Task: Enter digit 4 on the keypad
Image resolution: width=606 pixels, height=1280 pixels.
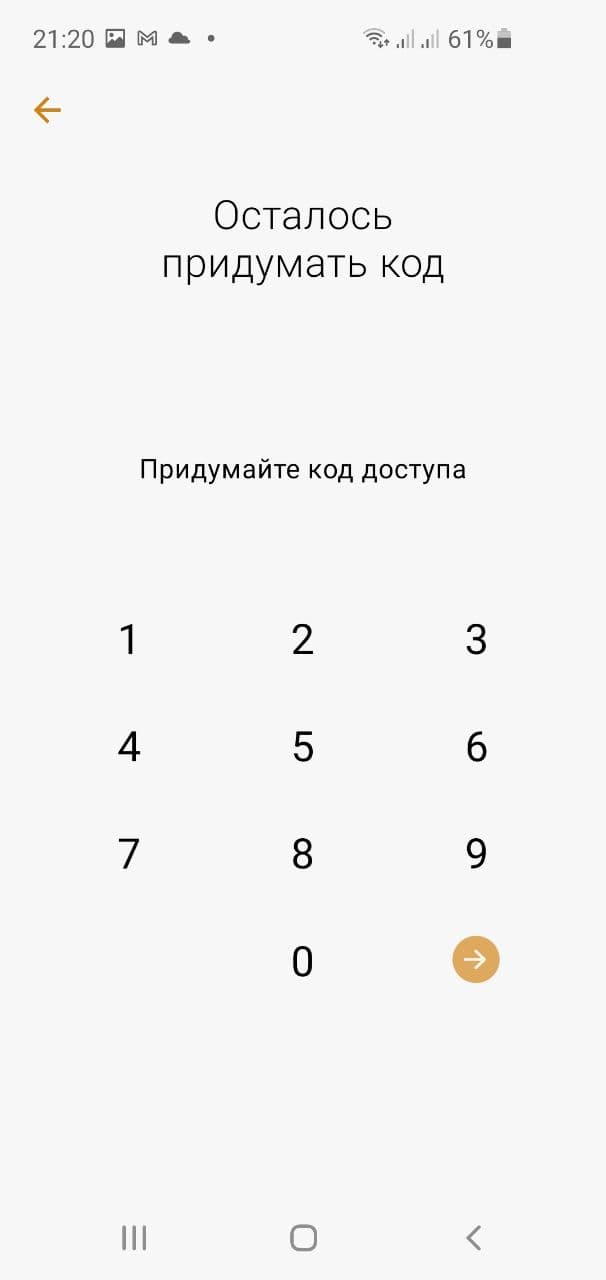Action: [128, 747]
